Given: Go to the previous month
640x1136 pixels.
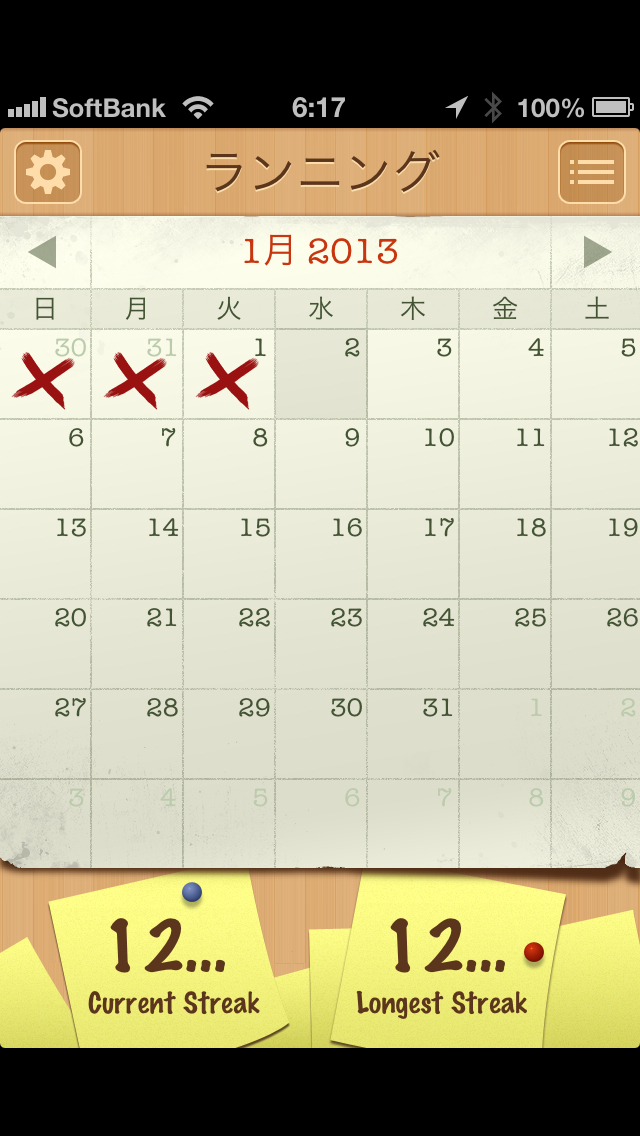Looking at the screenshot, I should pyautogui.click(x=43, y=252).
